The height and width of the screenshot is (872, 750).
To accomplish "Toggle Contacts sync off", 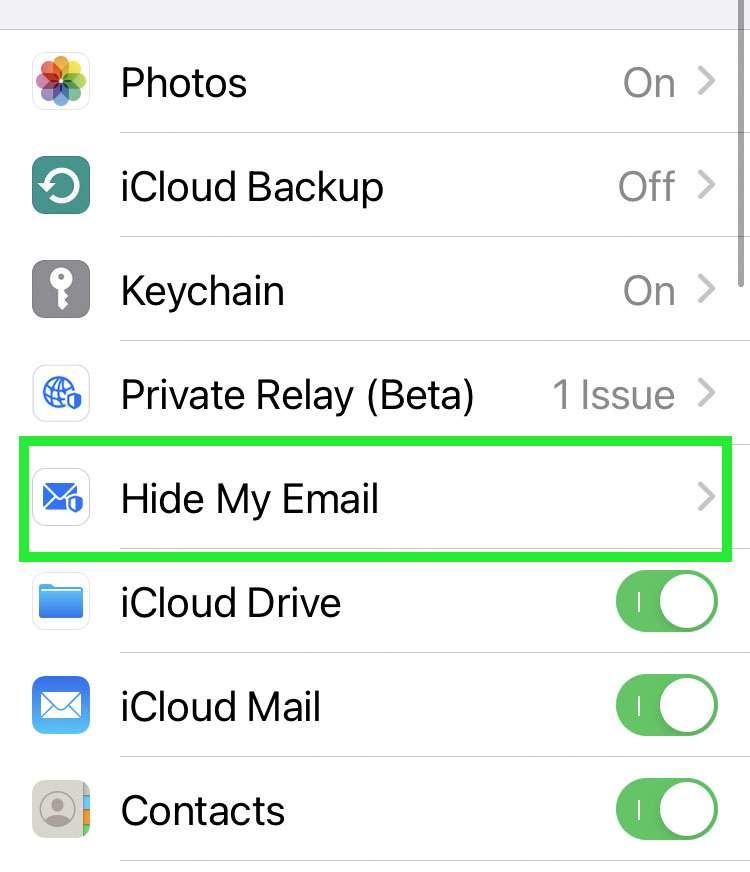I will pyautogui.click(x=666, y=810).
